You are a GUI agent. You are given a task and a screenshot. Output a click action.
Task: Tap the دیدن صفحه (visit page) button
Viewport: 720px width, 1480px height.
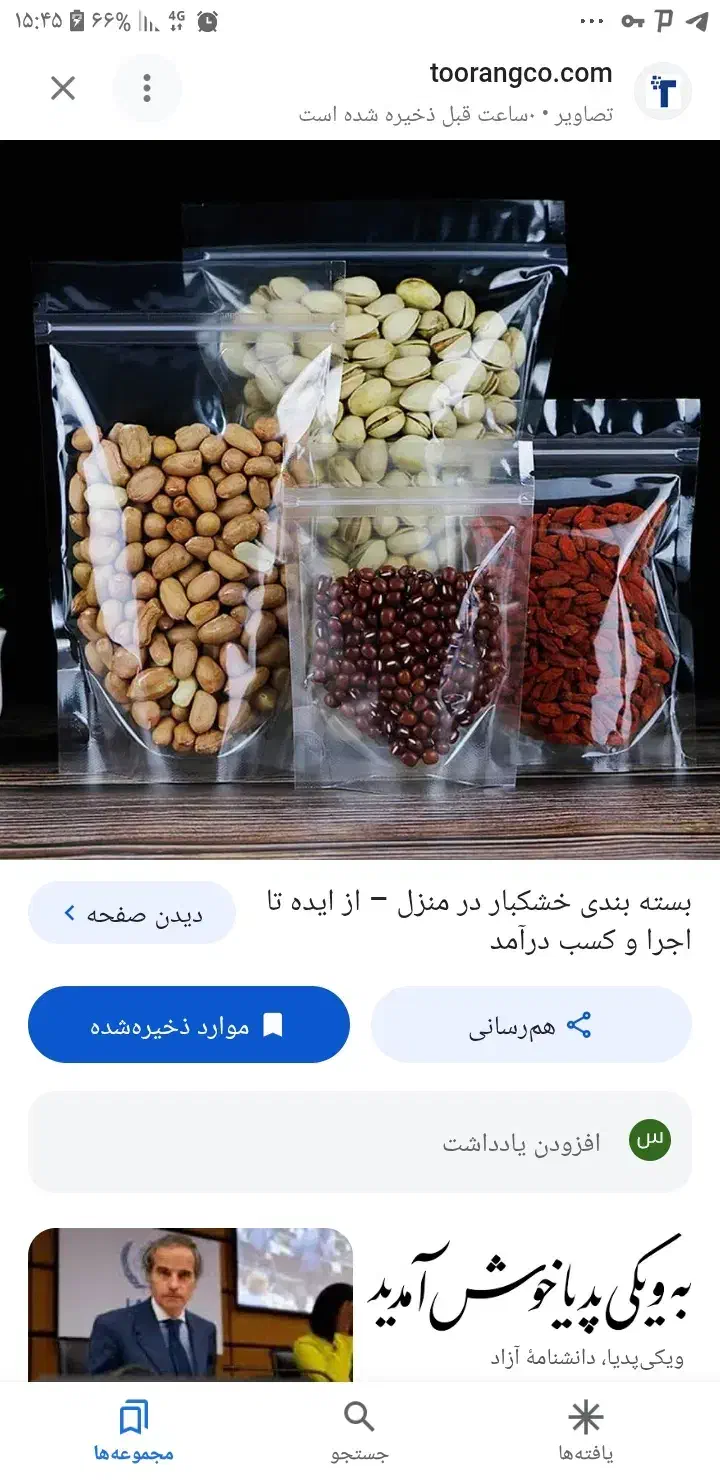pyautogui.click(x=132, y=913)
